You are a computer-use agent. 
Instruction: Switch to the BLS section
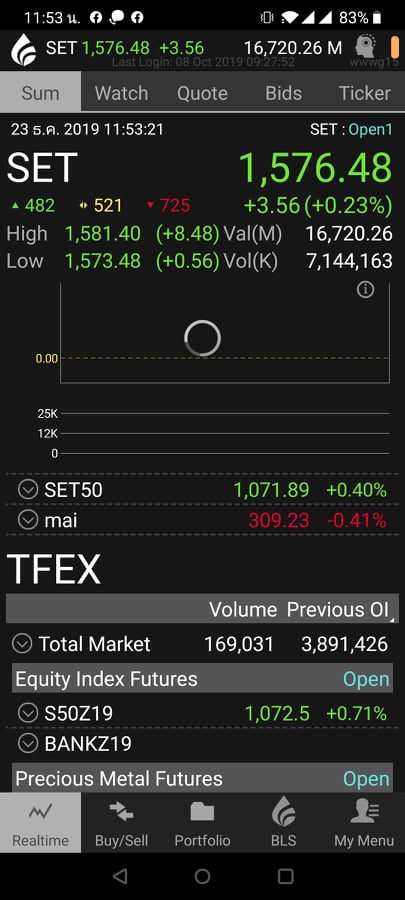click(283, 823)
